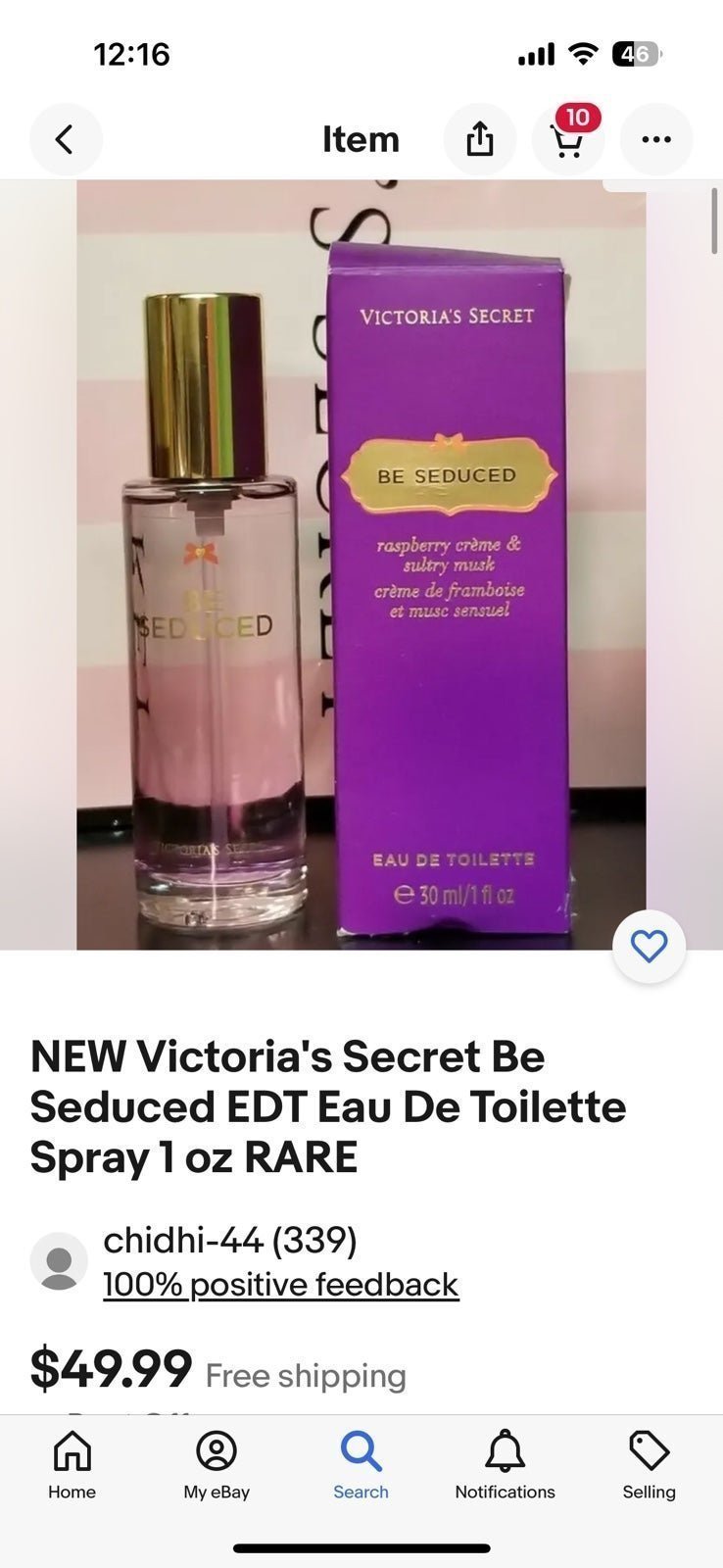View seller chidhi-44 profile
The width and height of the screenshot is (723, 1568).
point(230,1240)
